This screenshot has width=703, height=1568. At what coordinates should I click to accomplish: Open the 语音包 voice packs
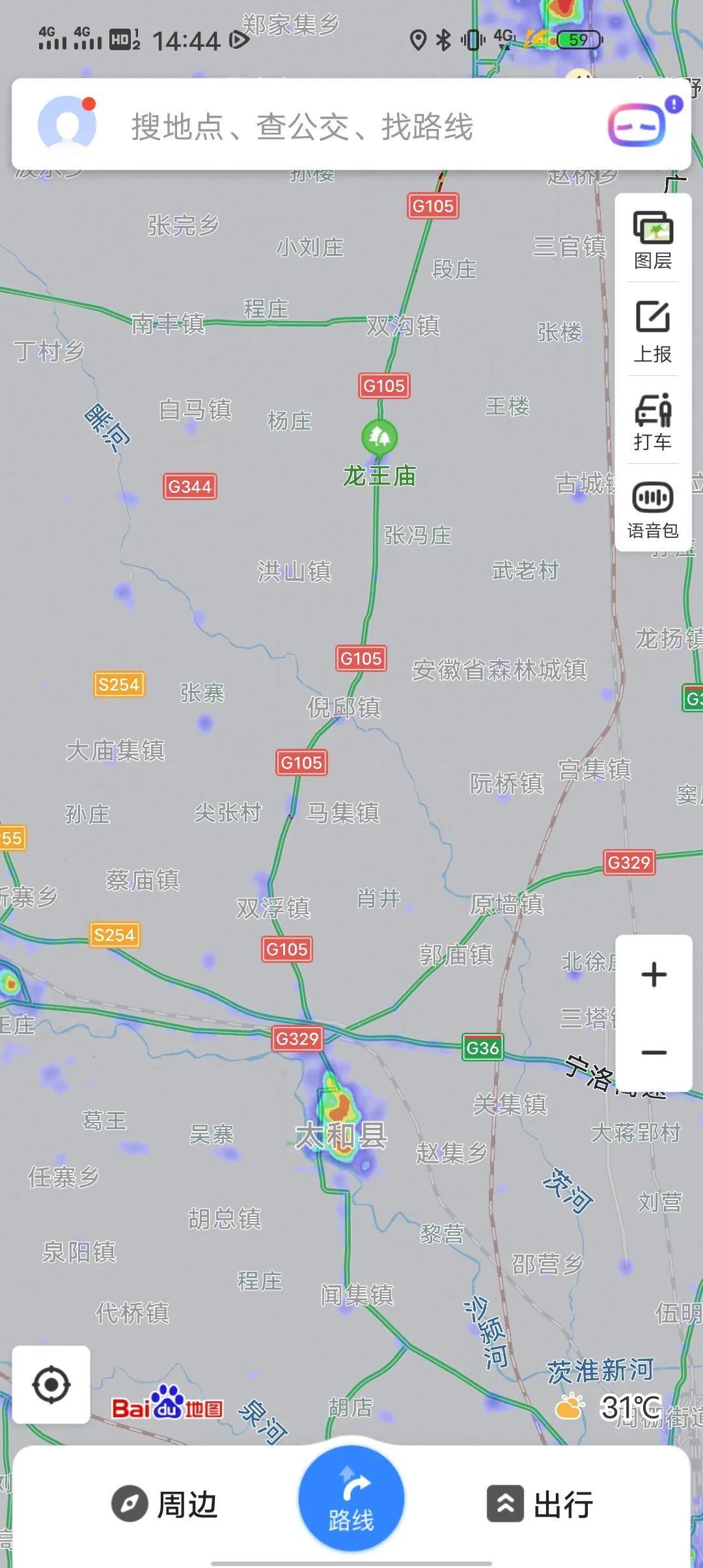click(653, 510)
